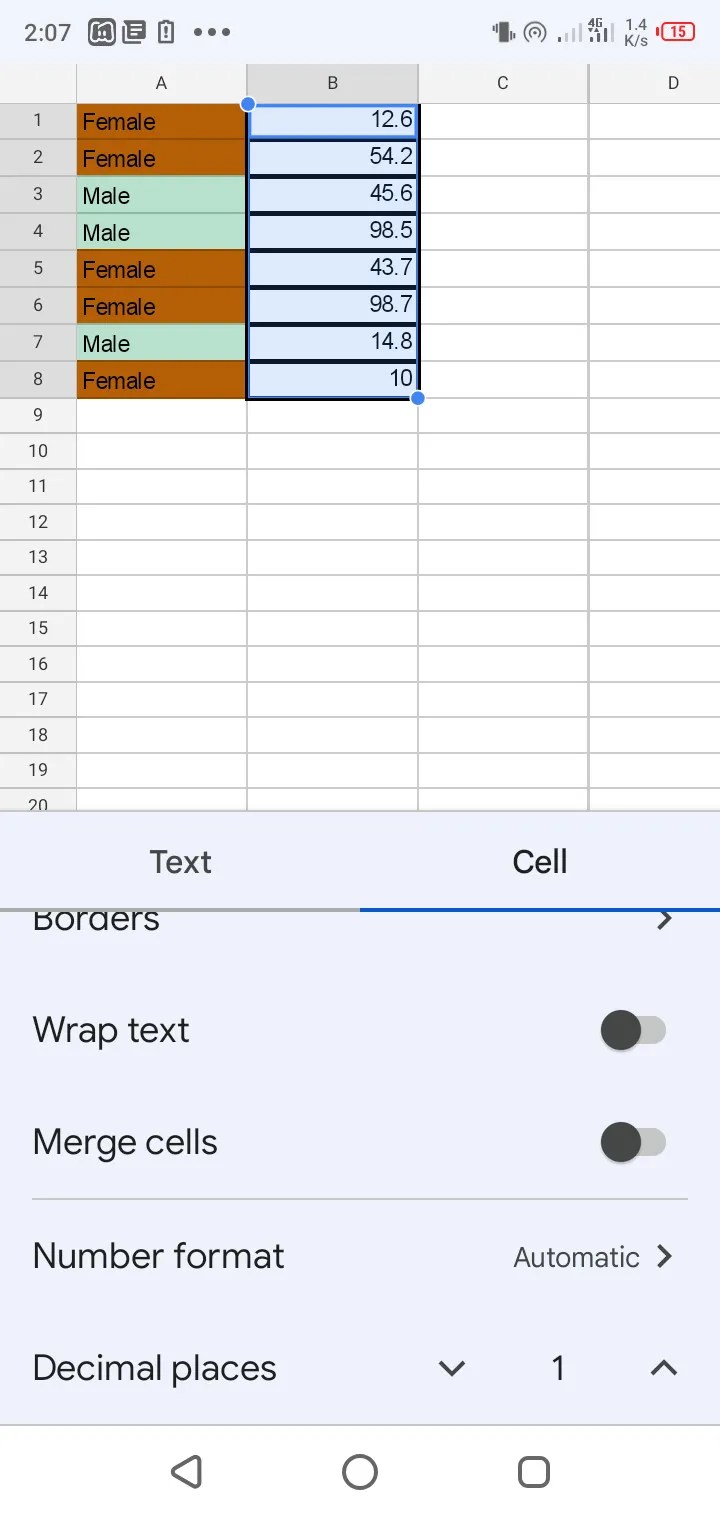Open recent apps from navigation bar
The width and height of the screenshot is (720, 1520).
[x=534, y=1471]
